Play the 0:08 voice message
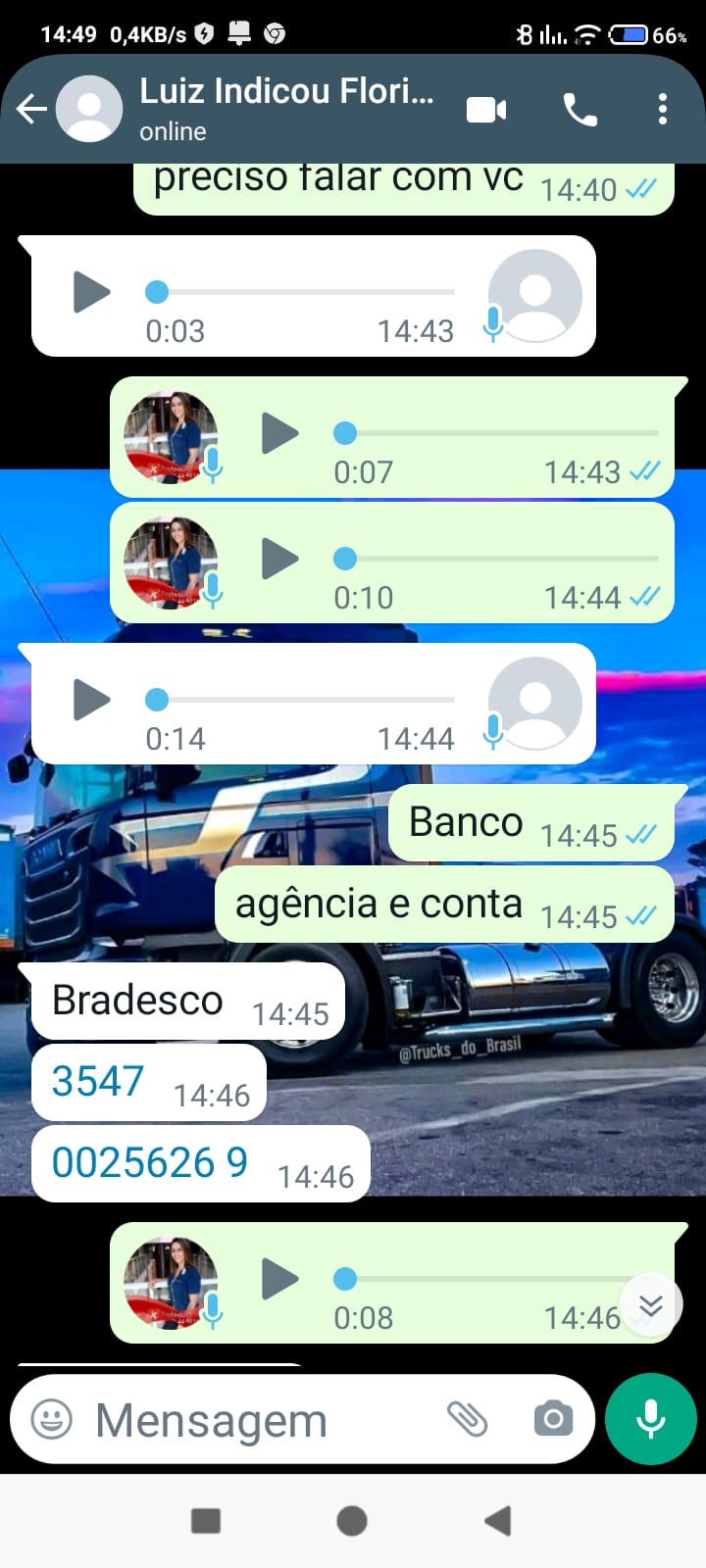The height and width of the screenshot is (1568, 706). tap(279, 1279)
